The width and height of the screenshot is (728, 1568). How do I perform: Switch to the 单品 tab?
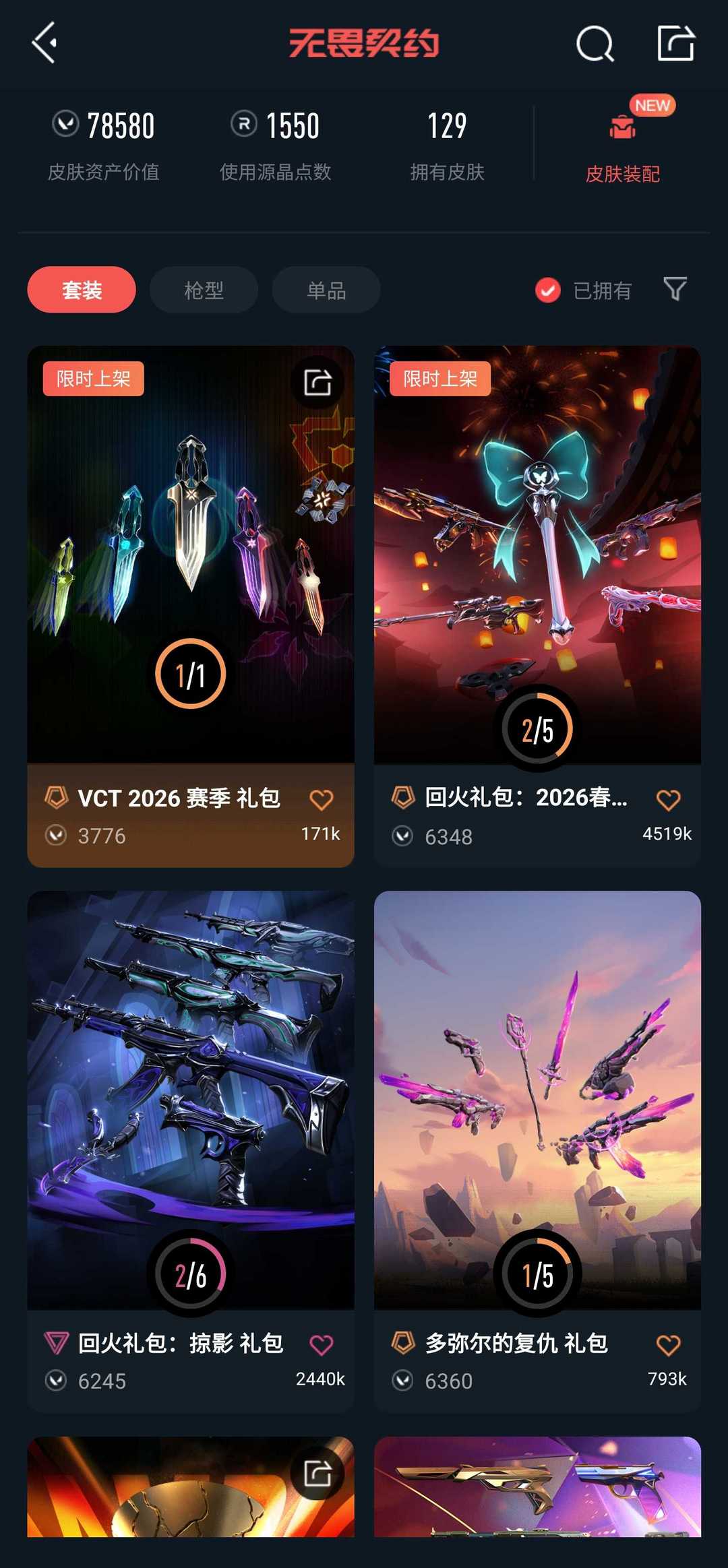click(x=326, y=290)
